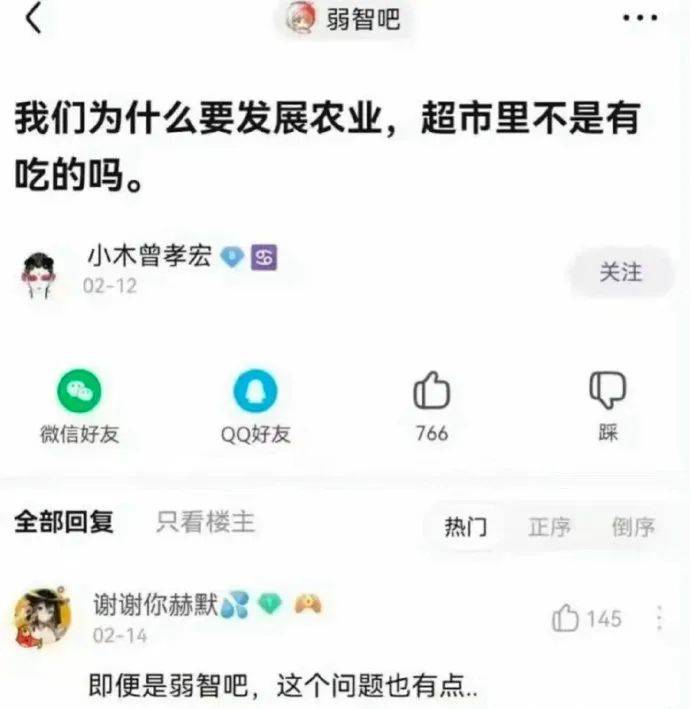Go back using the top-left arrow

coord(33,18)
